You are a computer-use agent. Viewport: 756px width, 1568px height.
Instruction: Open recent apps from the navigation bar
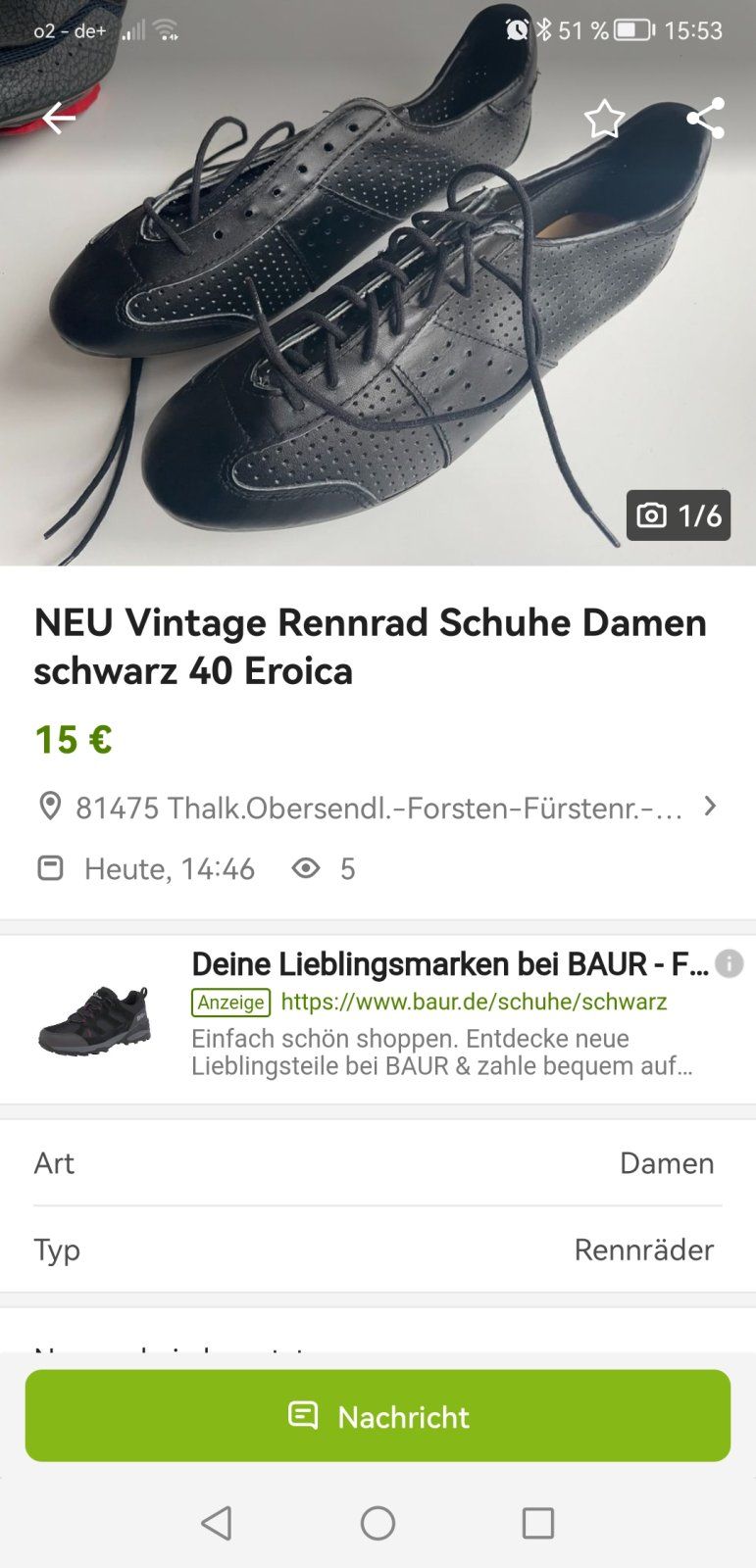537,1523
